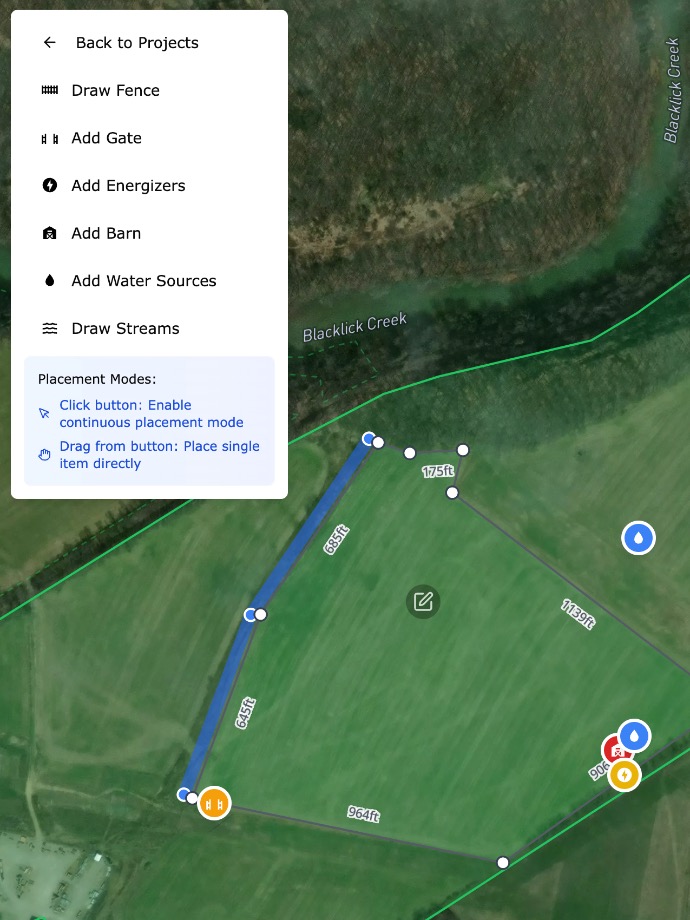The height and width of the screenshot is (920, 690).
Task: Pick the Add Barn tool
Action: (x=106, y=233)
